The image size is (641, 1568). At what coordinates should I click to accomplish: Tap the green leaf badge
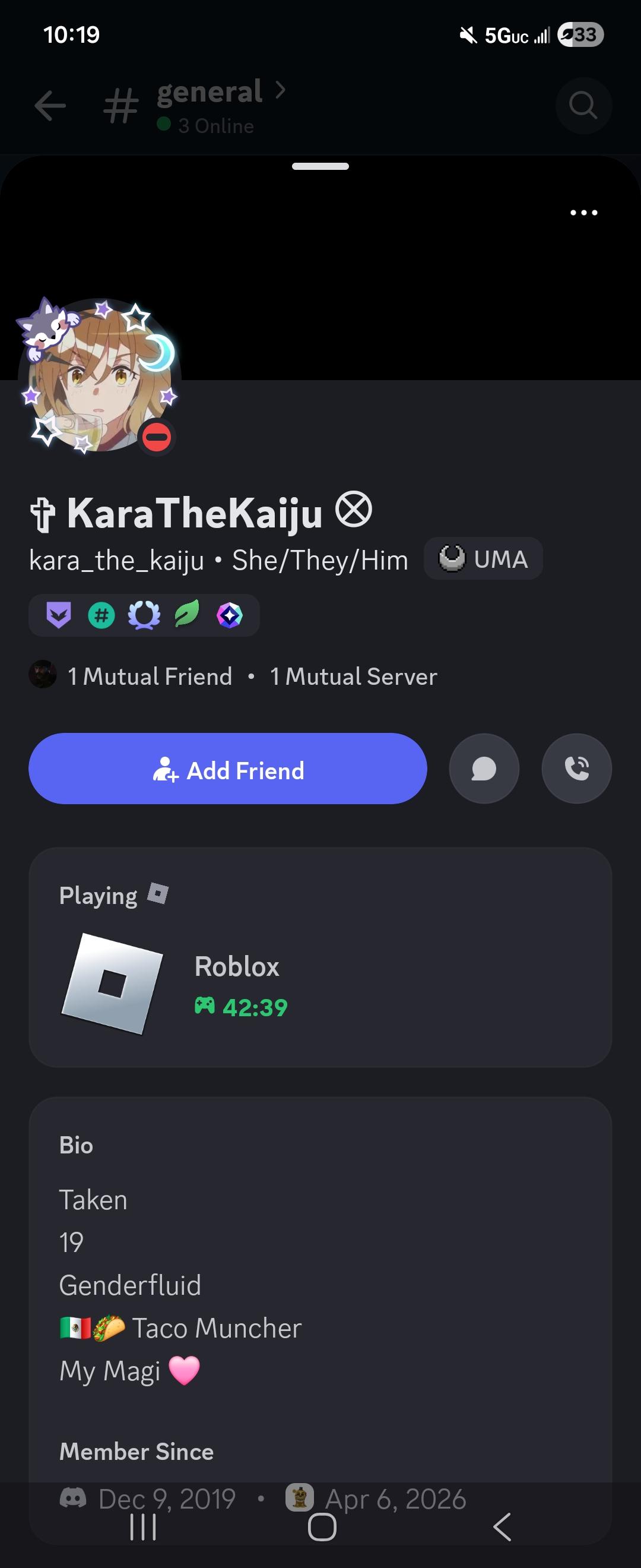[x=187, y=615]
